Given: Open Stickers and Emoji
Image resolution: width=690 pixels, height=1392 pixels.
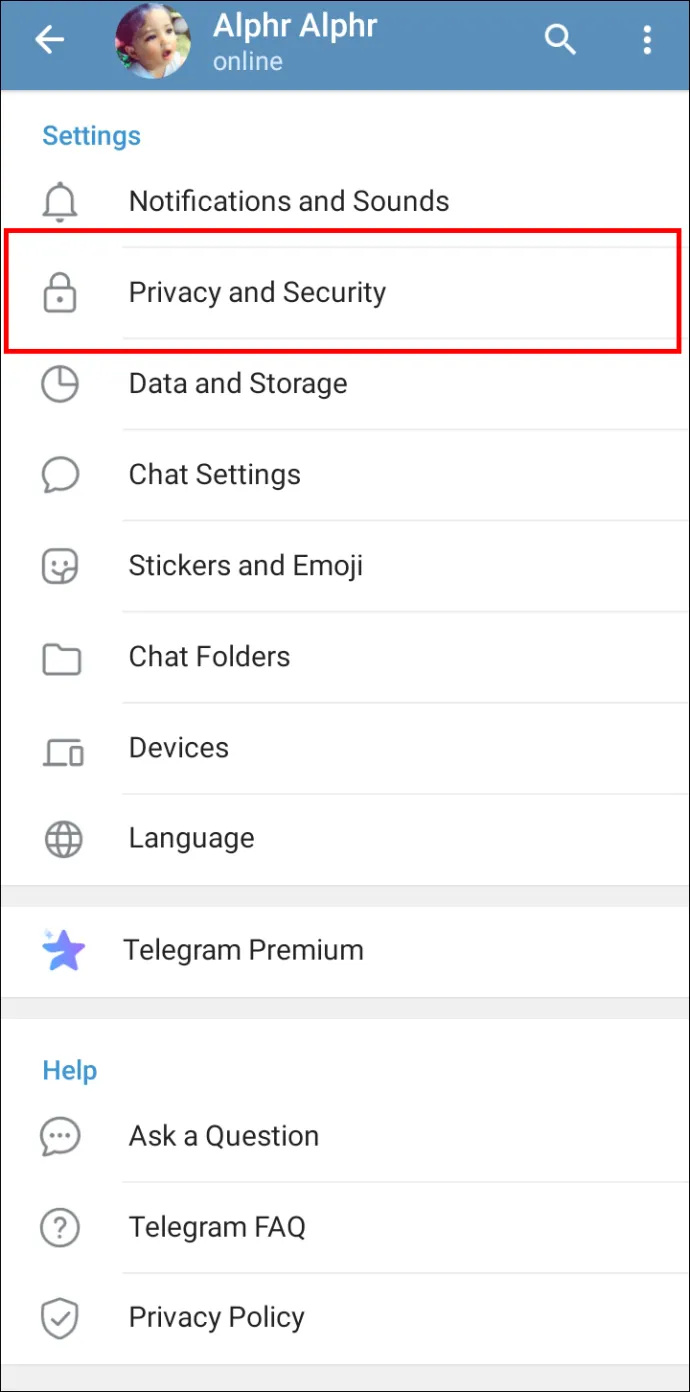Looking at the screenshot, I should click(345, 566).
